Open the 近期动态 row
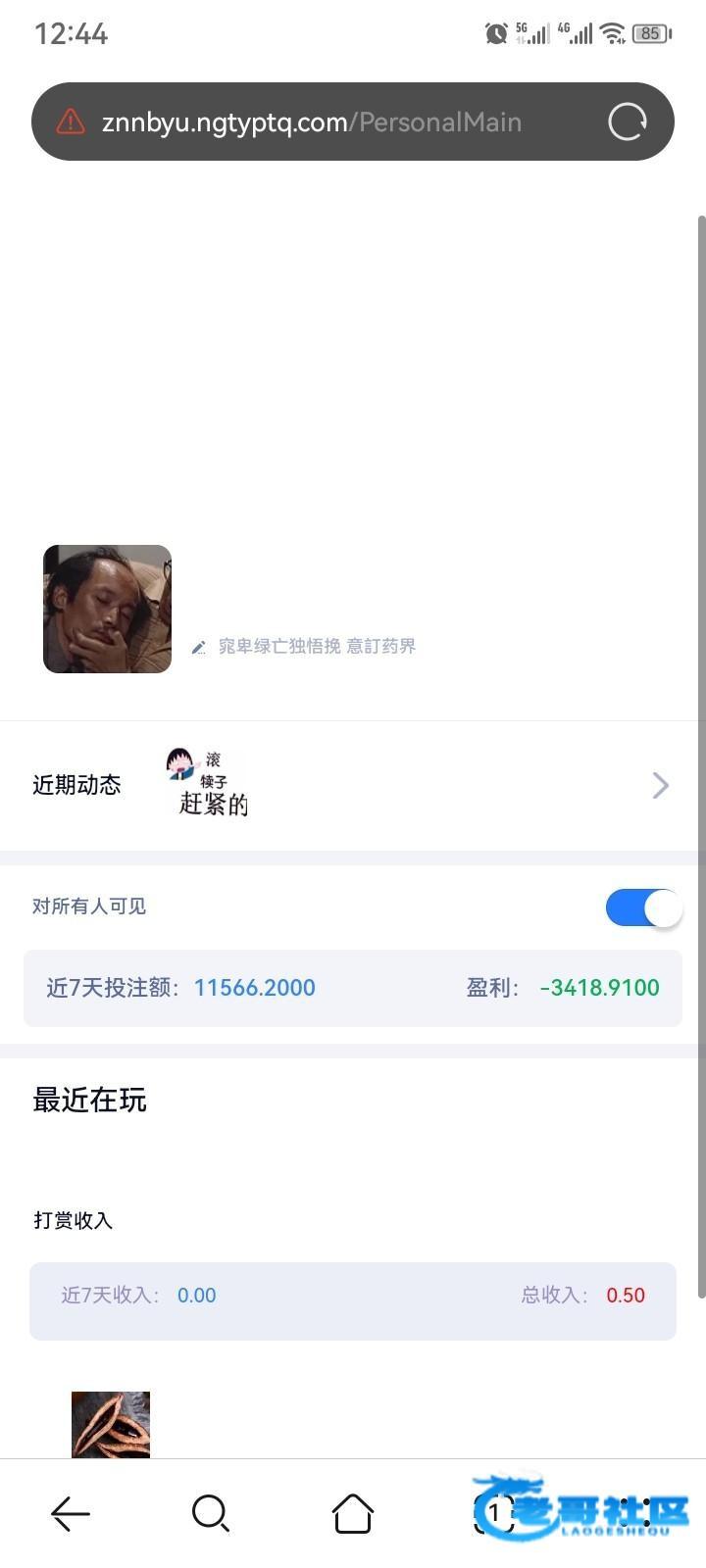 [351, 785]
